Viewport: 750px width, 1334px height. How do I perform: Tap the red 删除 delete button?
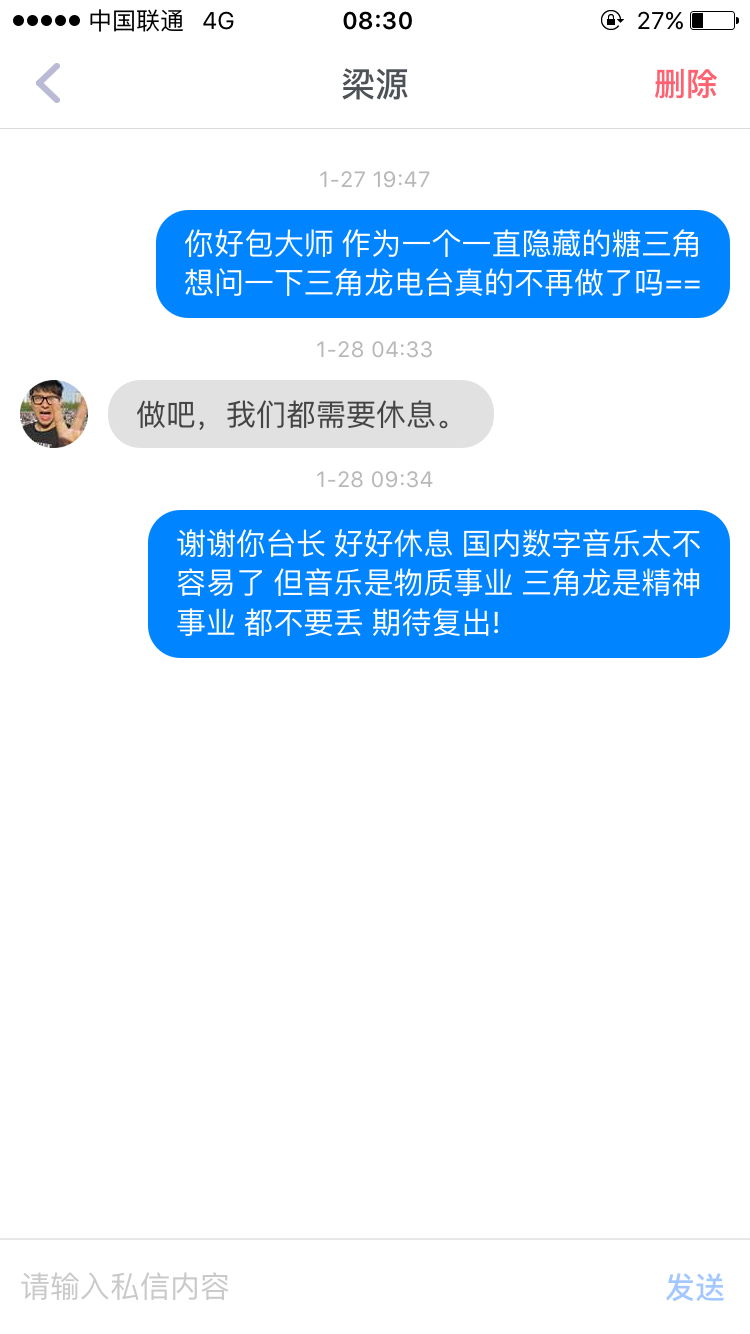point(685,84)
